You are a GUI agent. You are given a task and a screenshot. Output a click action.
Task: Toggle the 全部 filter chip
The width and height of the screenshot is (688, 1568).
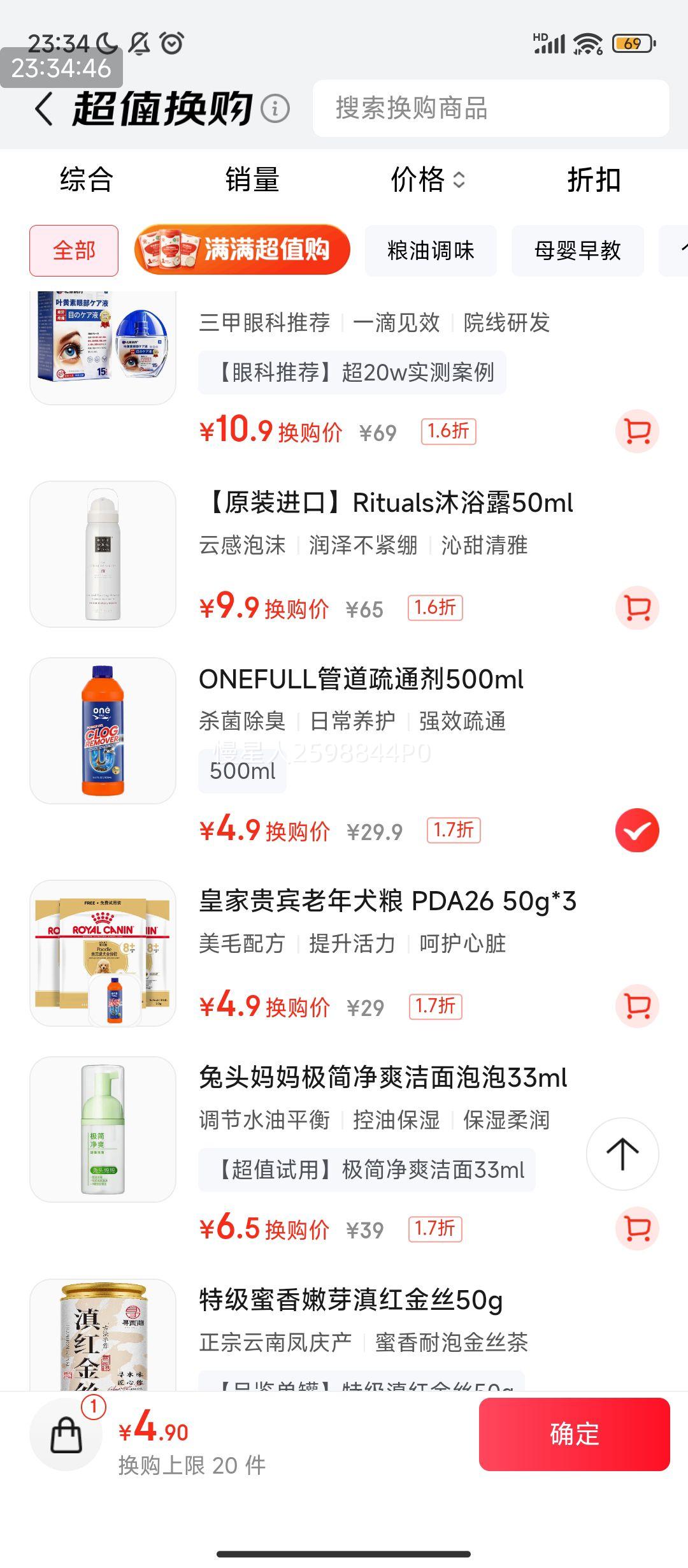[x=73, y=251]
